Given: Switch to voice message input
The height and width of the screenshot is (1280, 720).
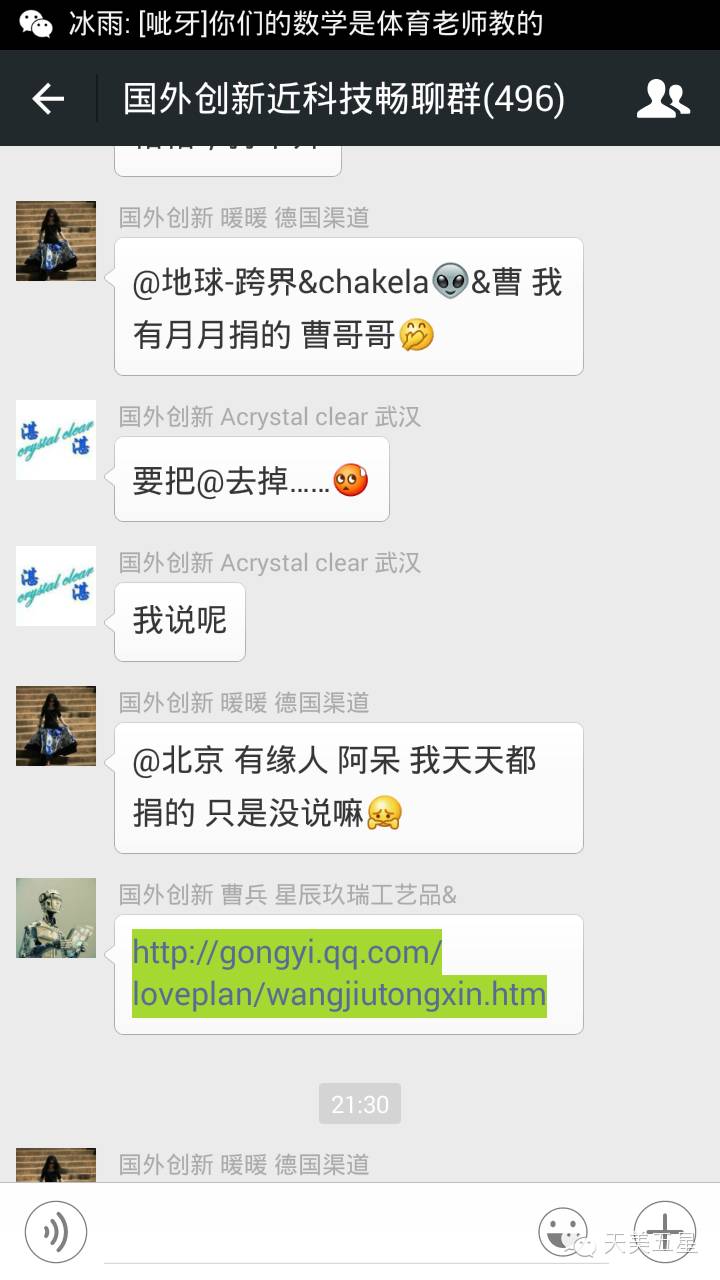Looking at the screenshot, I should point(56,1231).
